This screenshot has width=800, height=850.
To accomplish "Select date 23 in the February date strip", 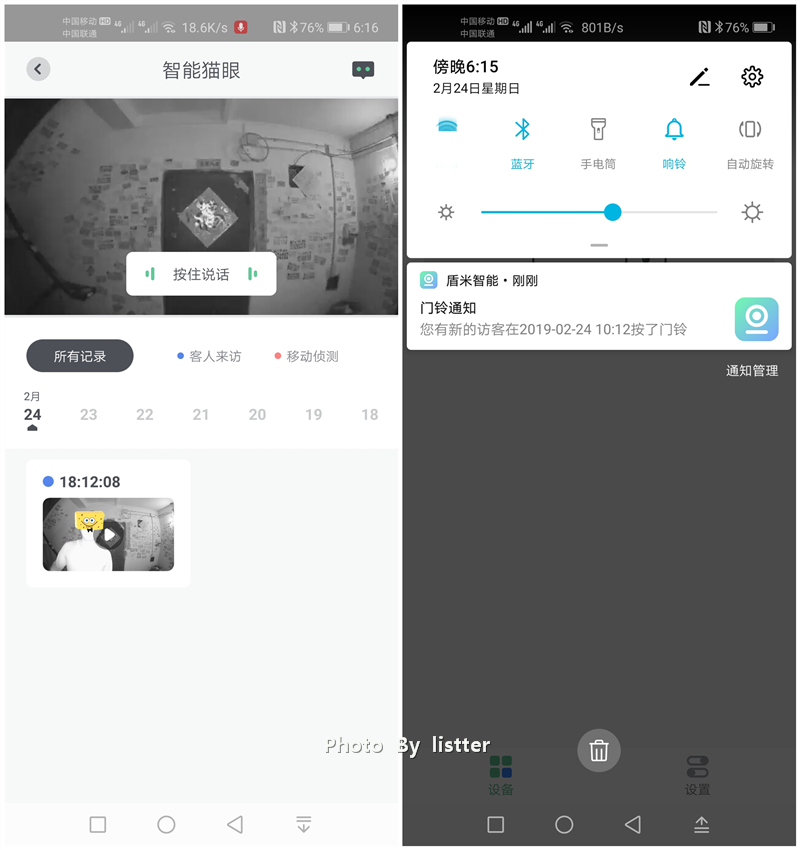I will point(88,414).
